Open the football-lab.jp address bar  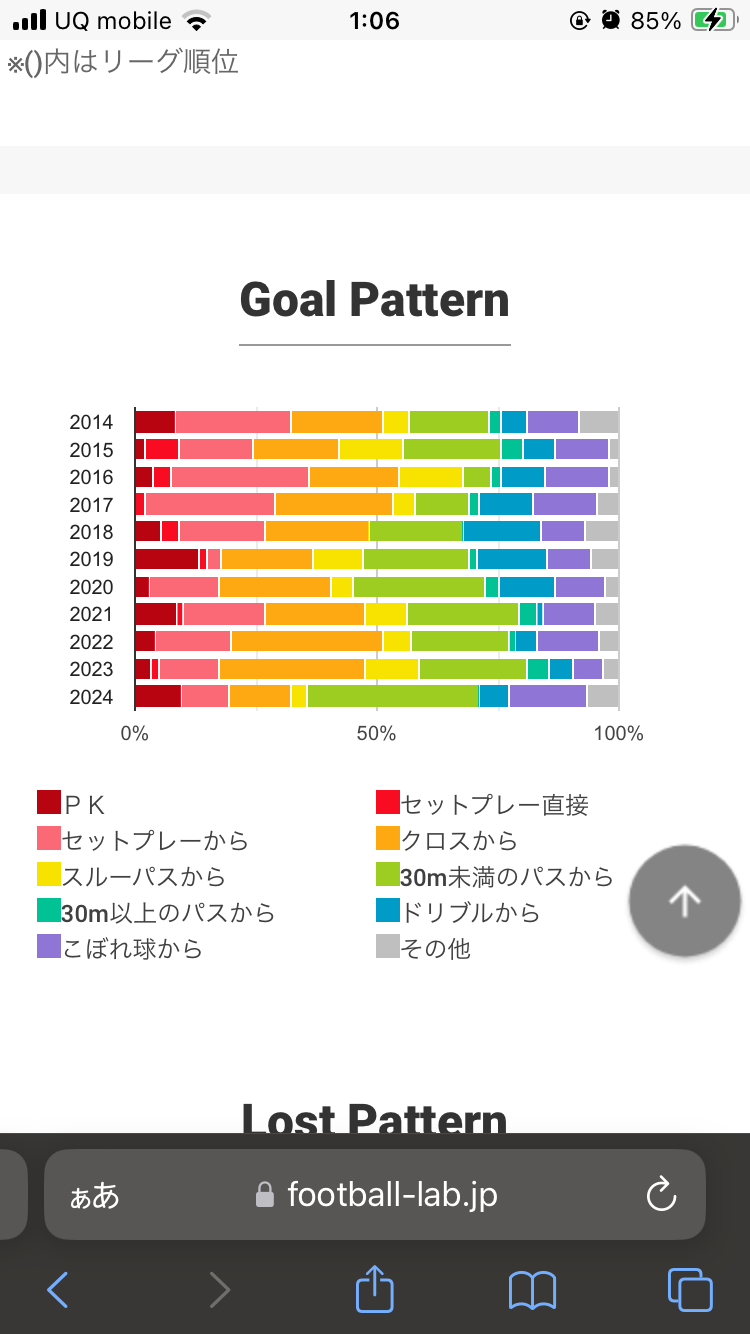click(x=392, y=1194)
